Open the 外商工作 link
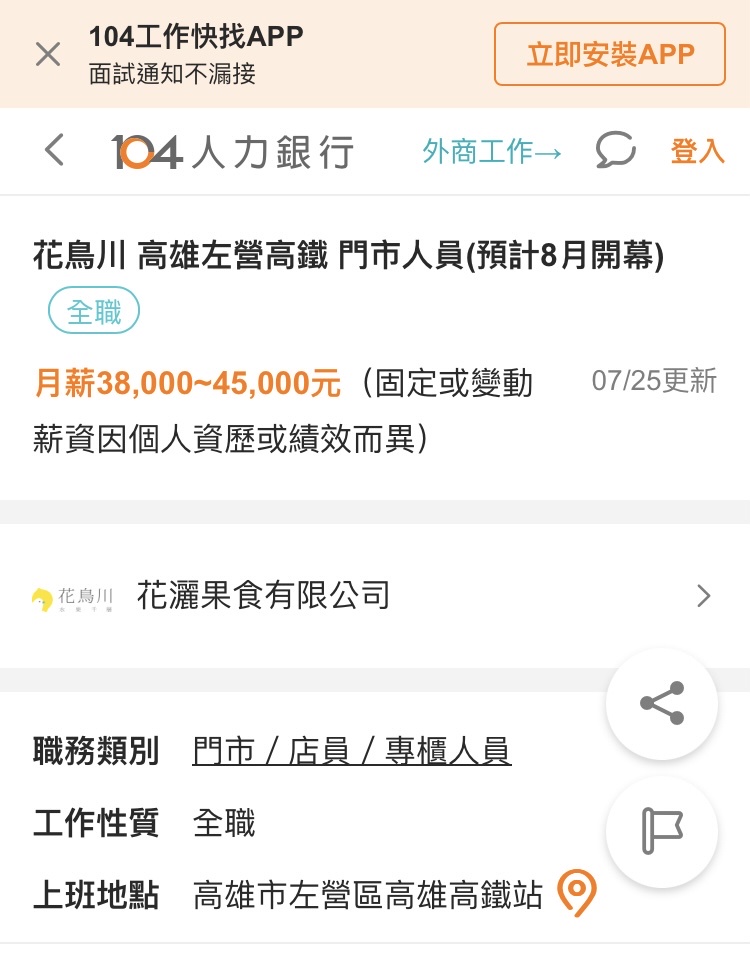Screen dimensions: 750x954 coord(492,152)
